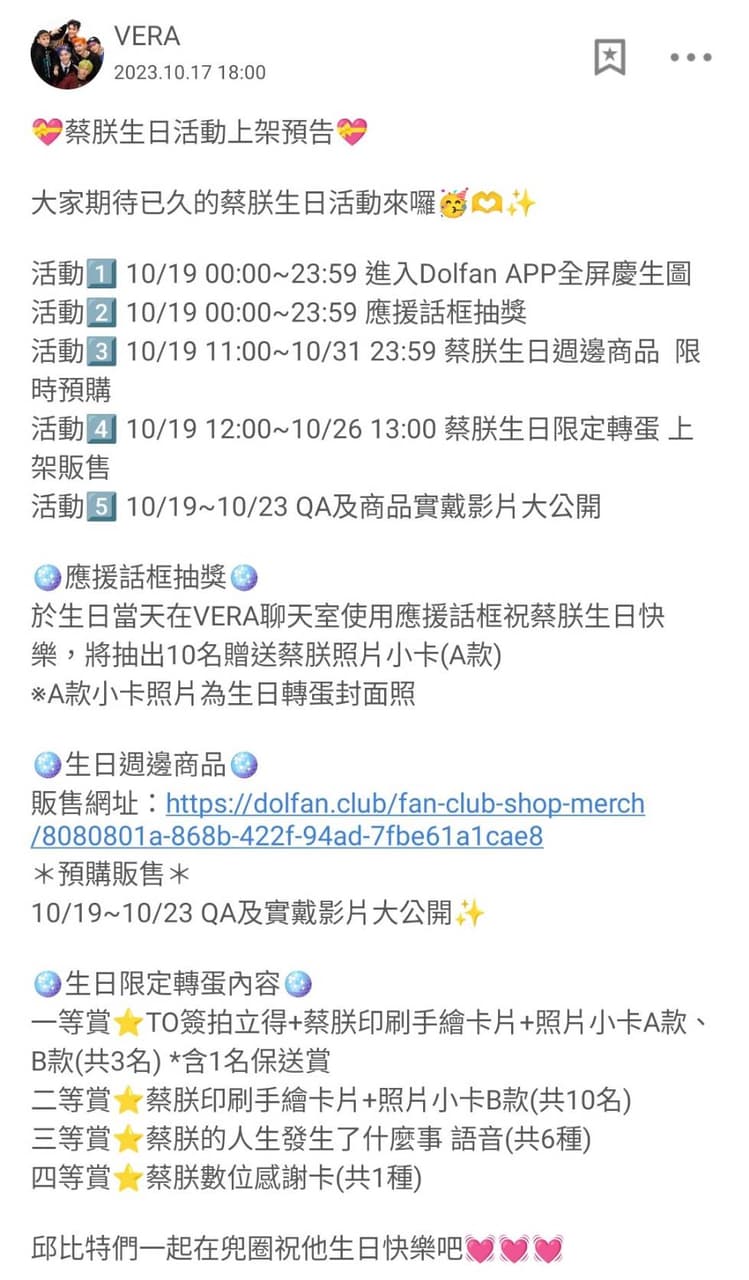
Task: Click the disco ball emoji beside 應援話框抽獎
Action: point(48,577)
